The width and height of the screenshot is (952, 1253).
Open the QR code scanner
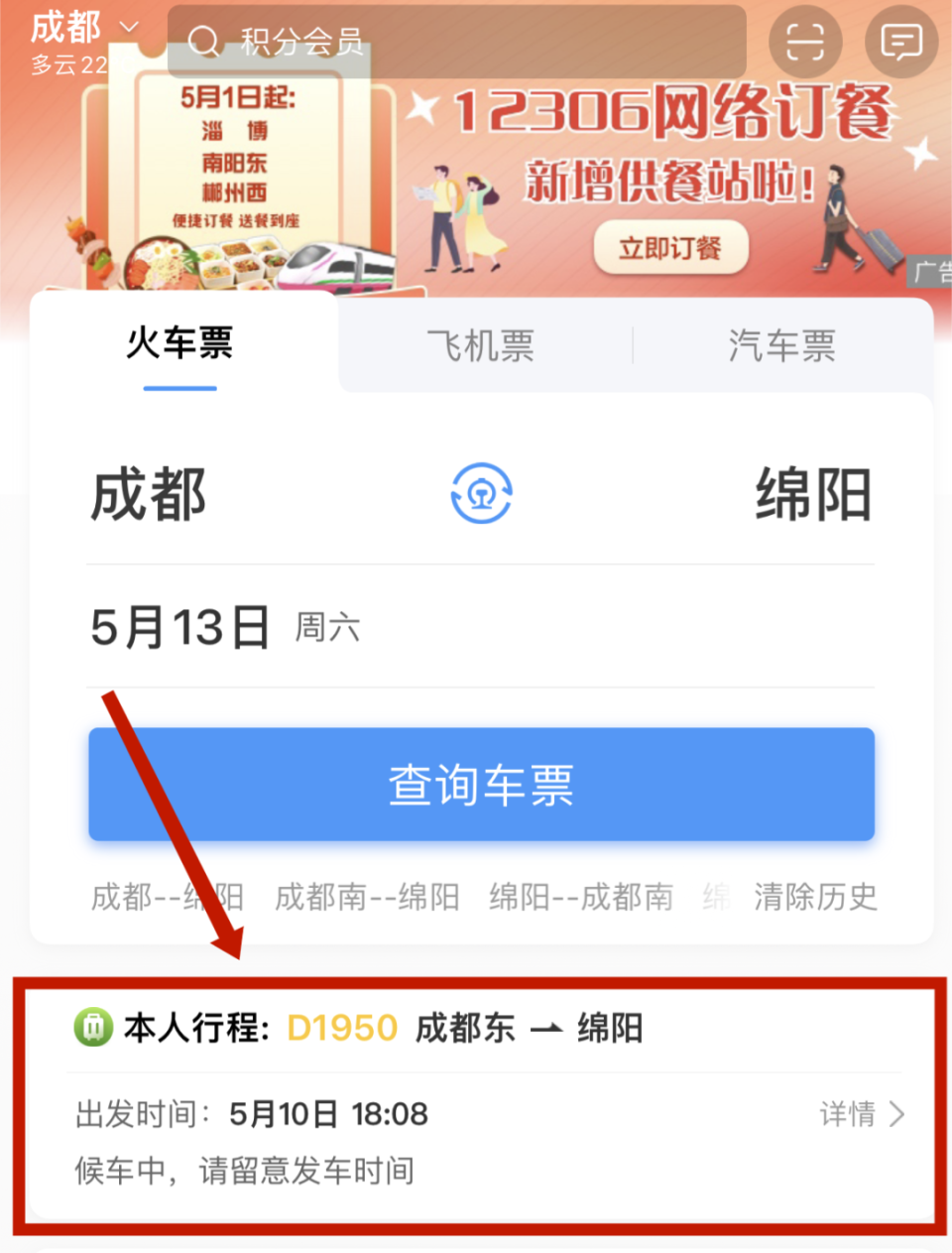(x=805, y=42)
